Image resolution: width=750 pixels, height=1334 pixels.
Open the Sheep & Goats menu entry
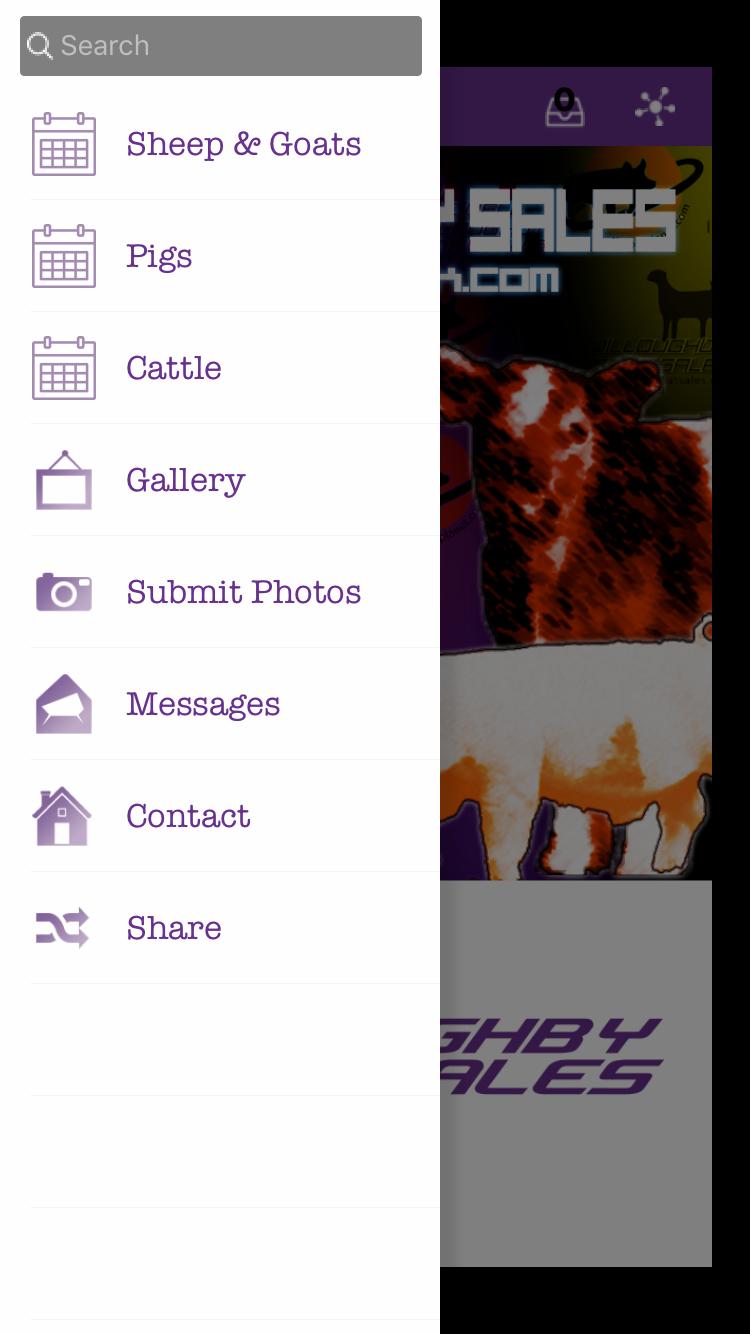coord(243,144)
